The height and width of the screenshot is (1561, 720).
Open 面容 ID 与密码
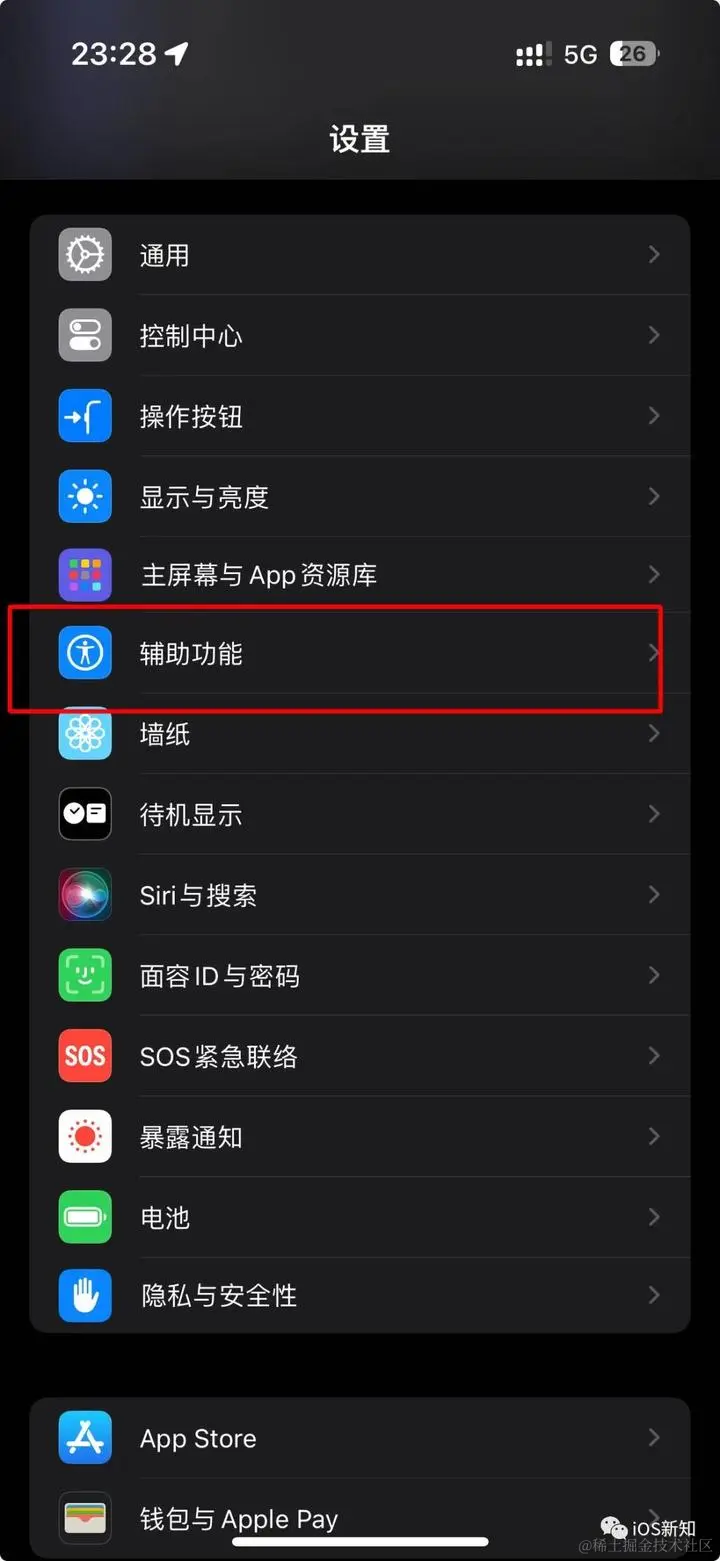[x=360, y=976]
